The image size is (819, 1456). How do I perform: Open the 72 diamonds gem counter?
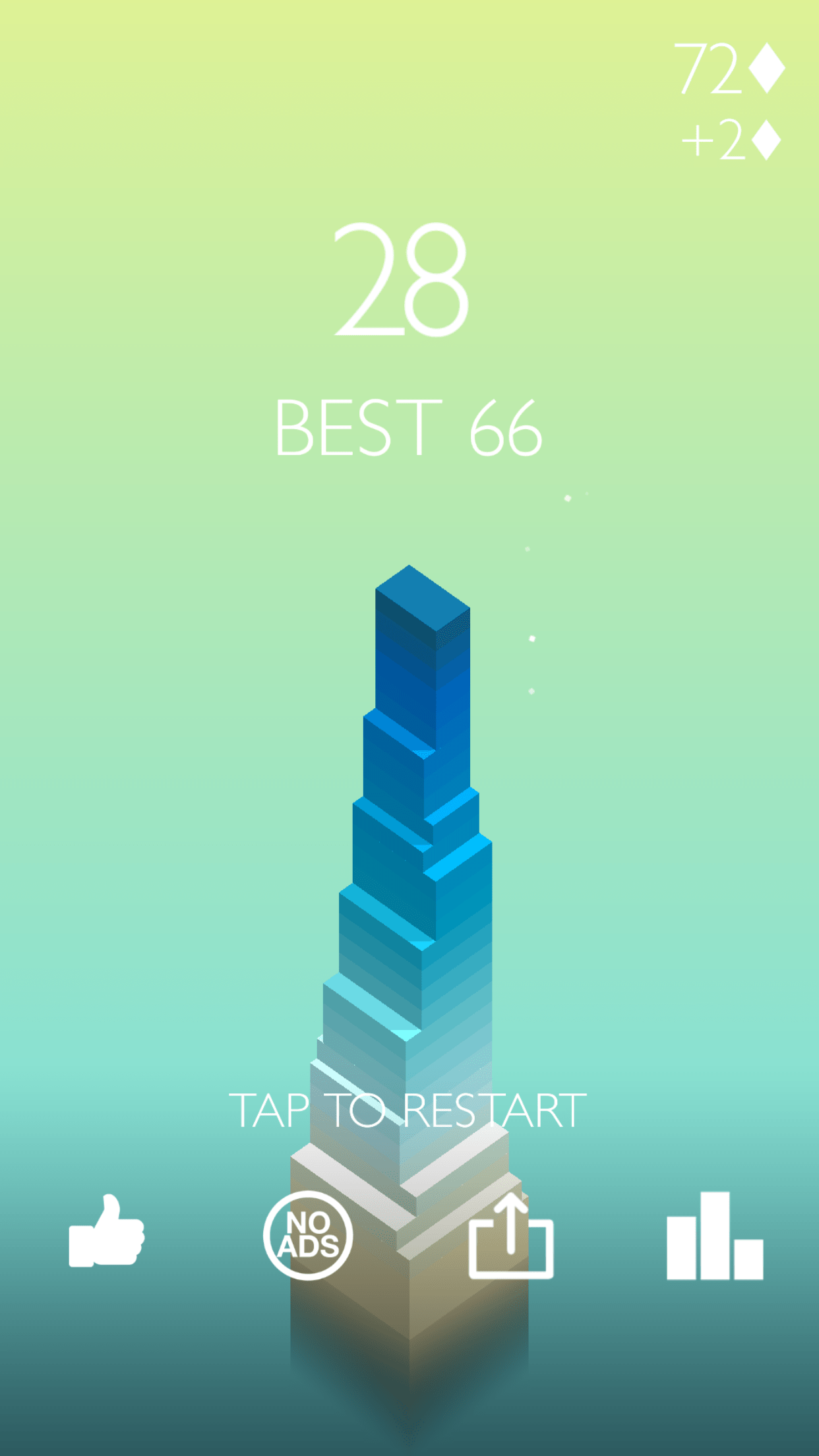(x=729, y=69)
